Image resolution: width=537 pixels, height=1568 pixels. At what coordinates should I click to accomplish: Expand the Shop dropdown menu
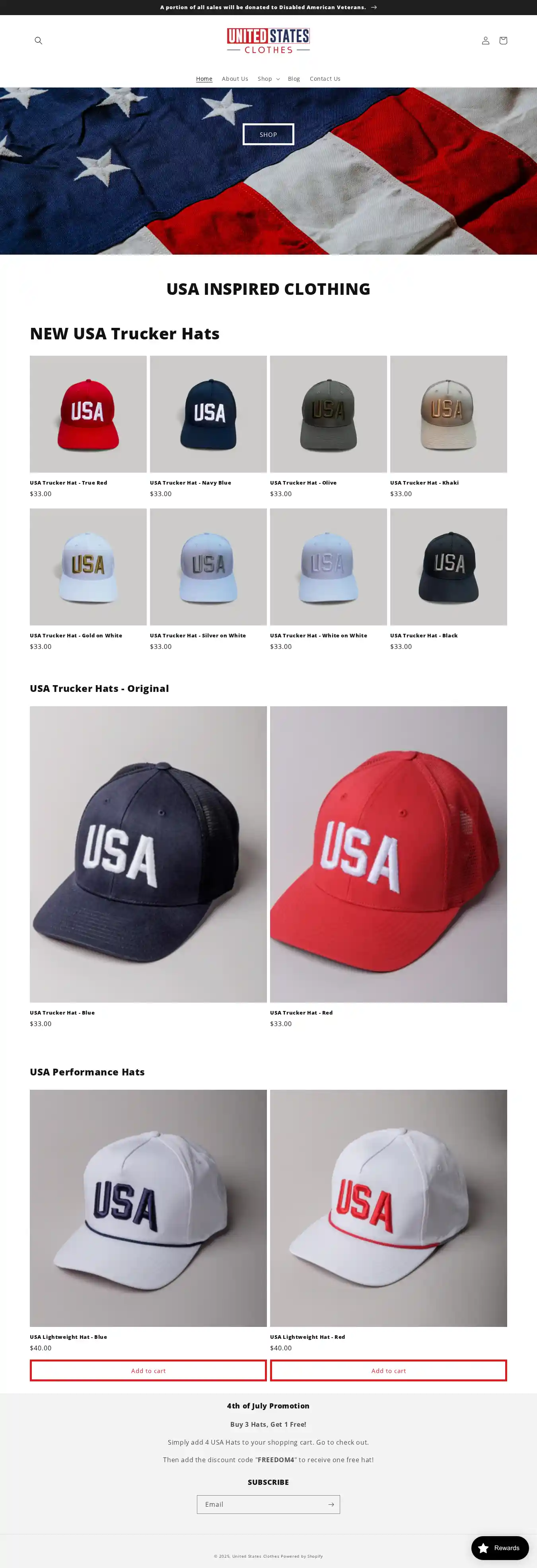click(x=268, y=78)
